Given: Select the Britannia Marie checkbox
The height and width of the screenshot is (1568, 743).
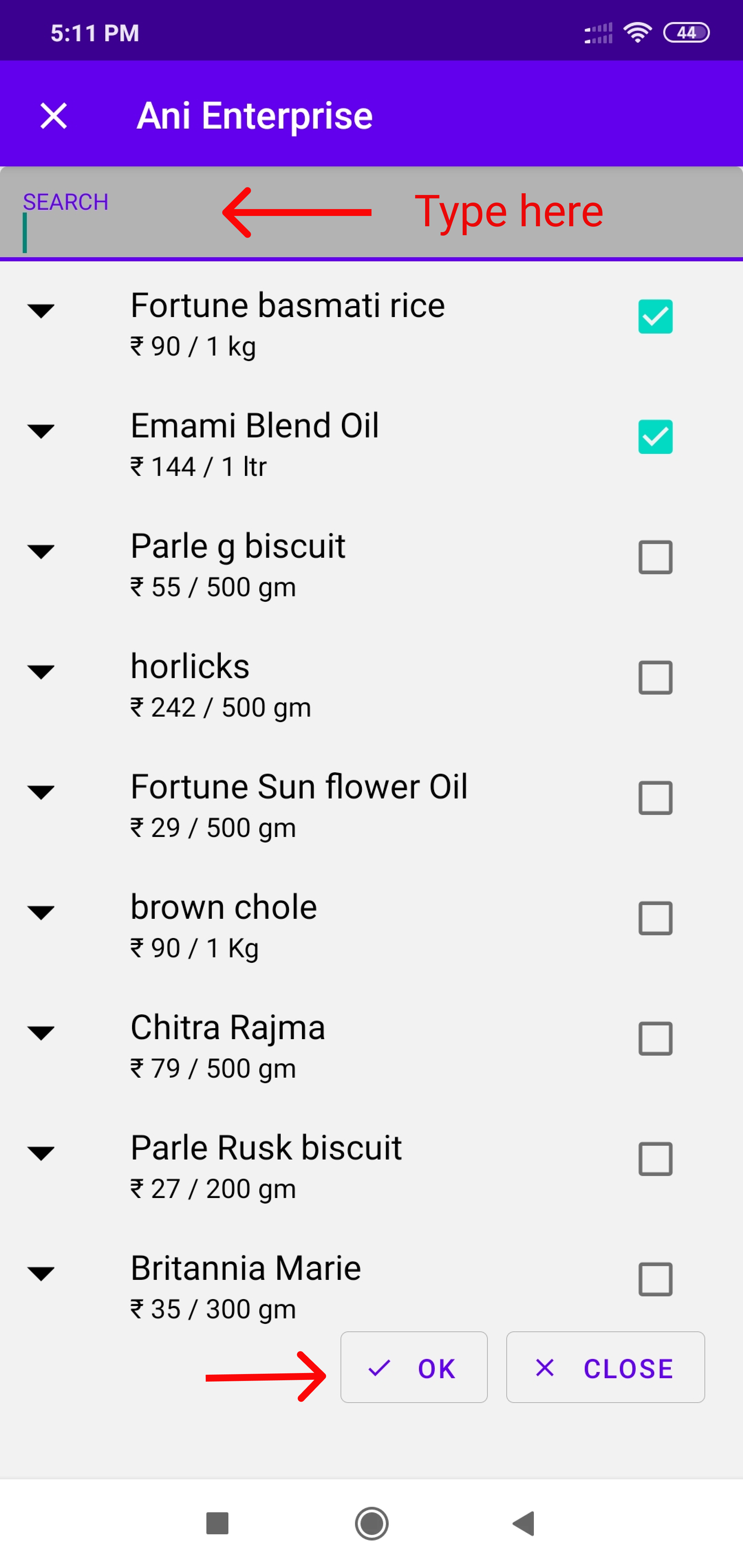Looking at the screenshot, I should coord(655,1279).
